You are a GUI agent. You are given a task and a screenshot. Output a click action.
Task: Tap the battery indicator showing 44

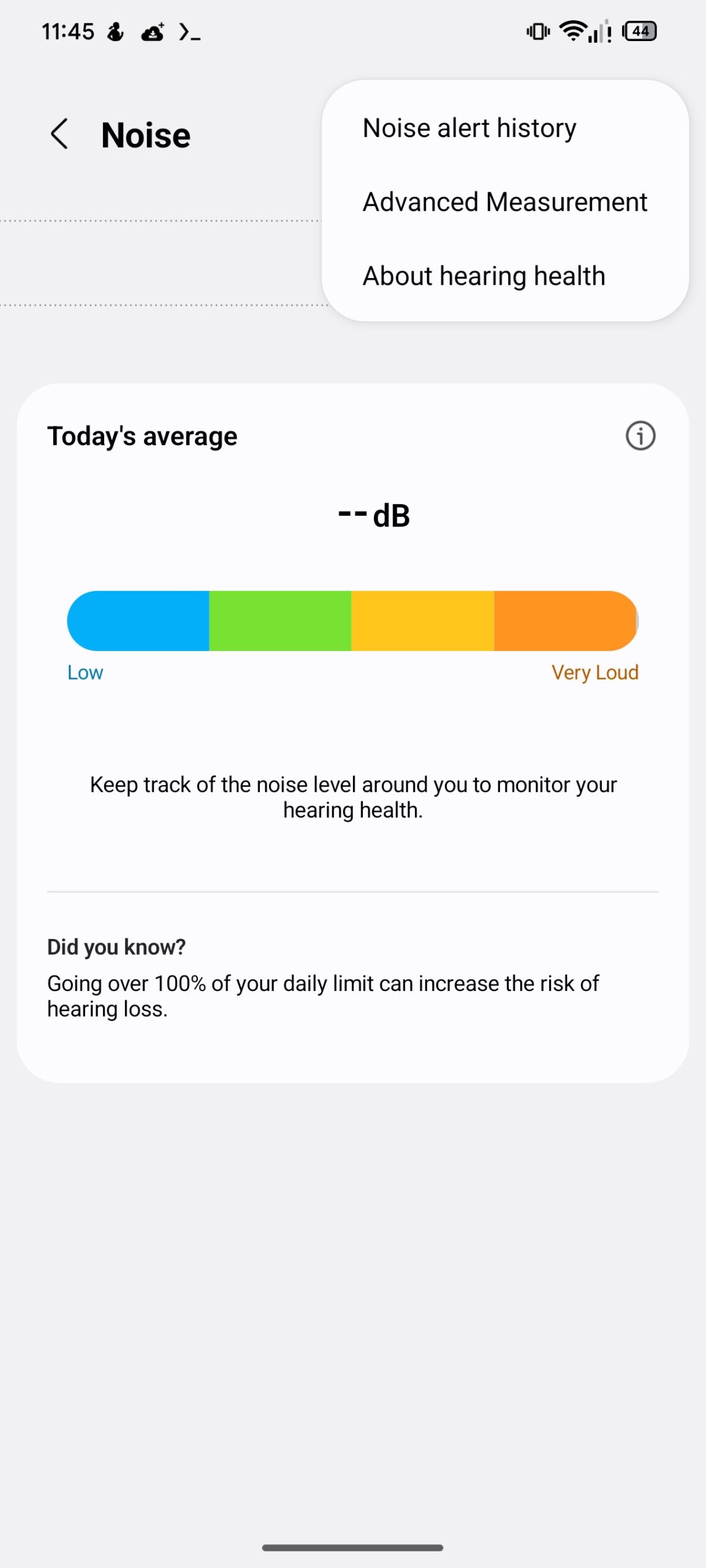point(639,31)
